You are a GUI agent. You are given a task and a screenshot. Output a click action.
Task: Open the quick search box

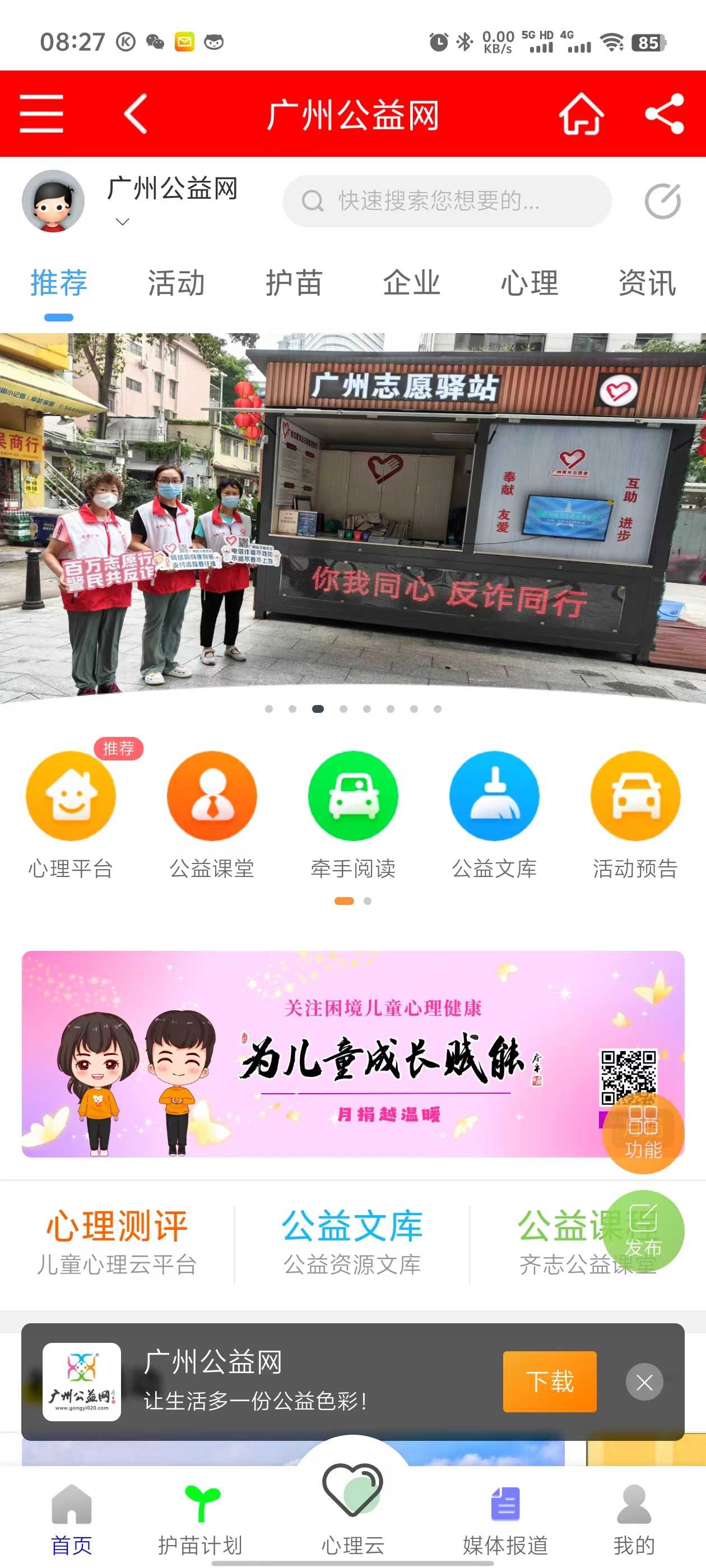click(446, 201)
